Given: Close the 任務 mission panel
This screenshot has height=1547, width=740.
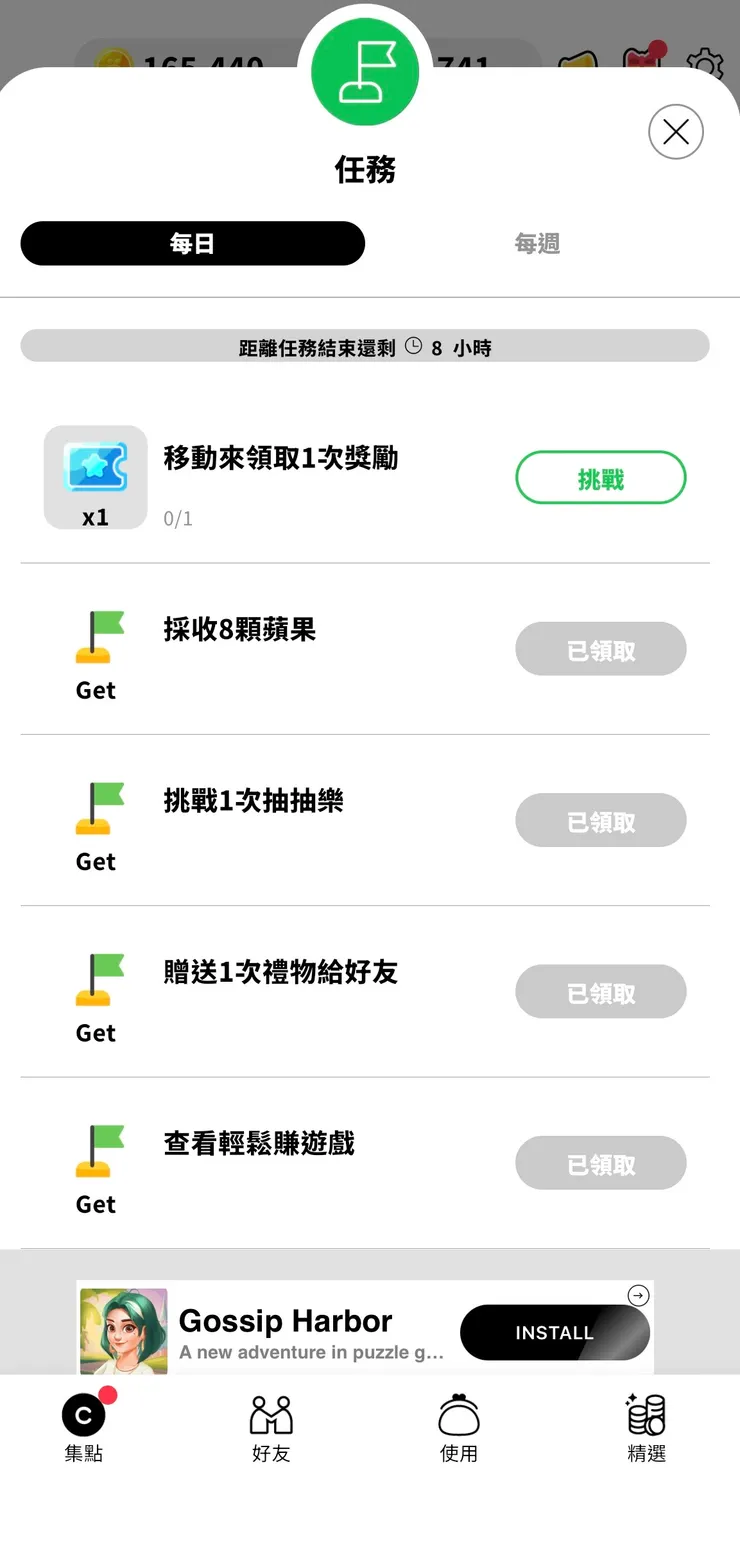Looking at the screenshot, I should tap(676, 131).
